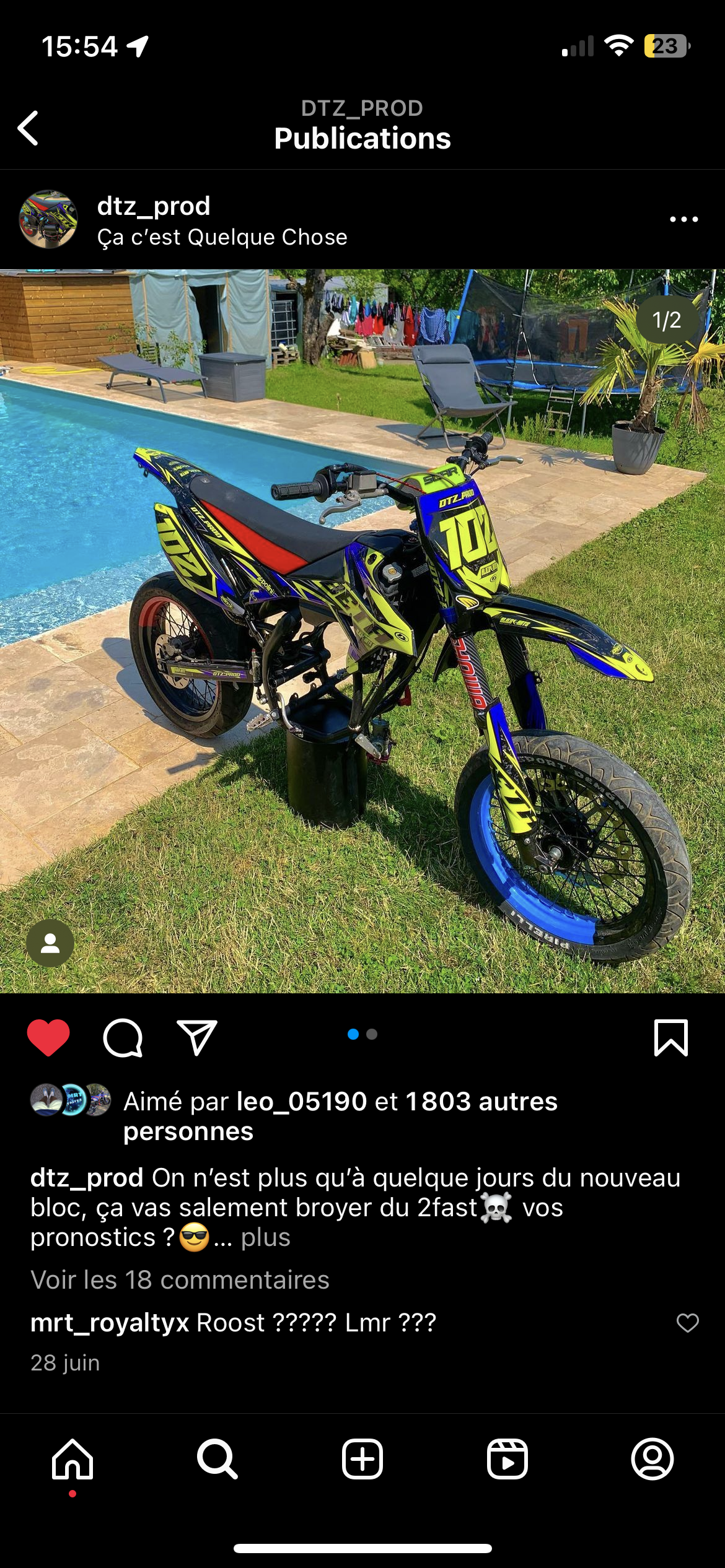Save the post with the bookmark icon
Viewport: 725px width, 1568px height.
[x=671, y=1037]
